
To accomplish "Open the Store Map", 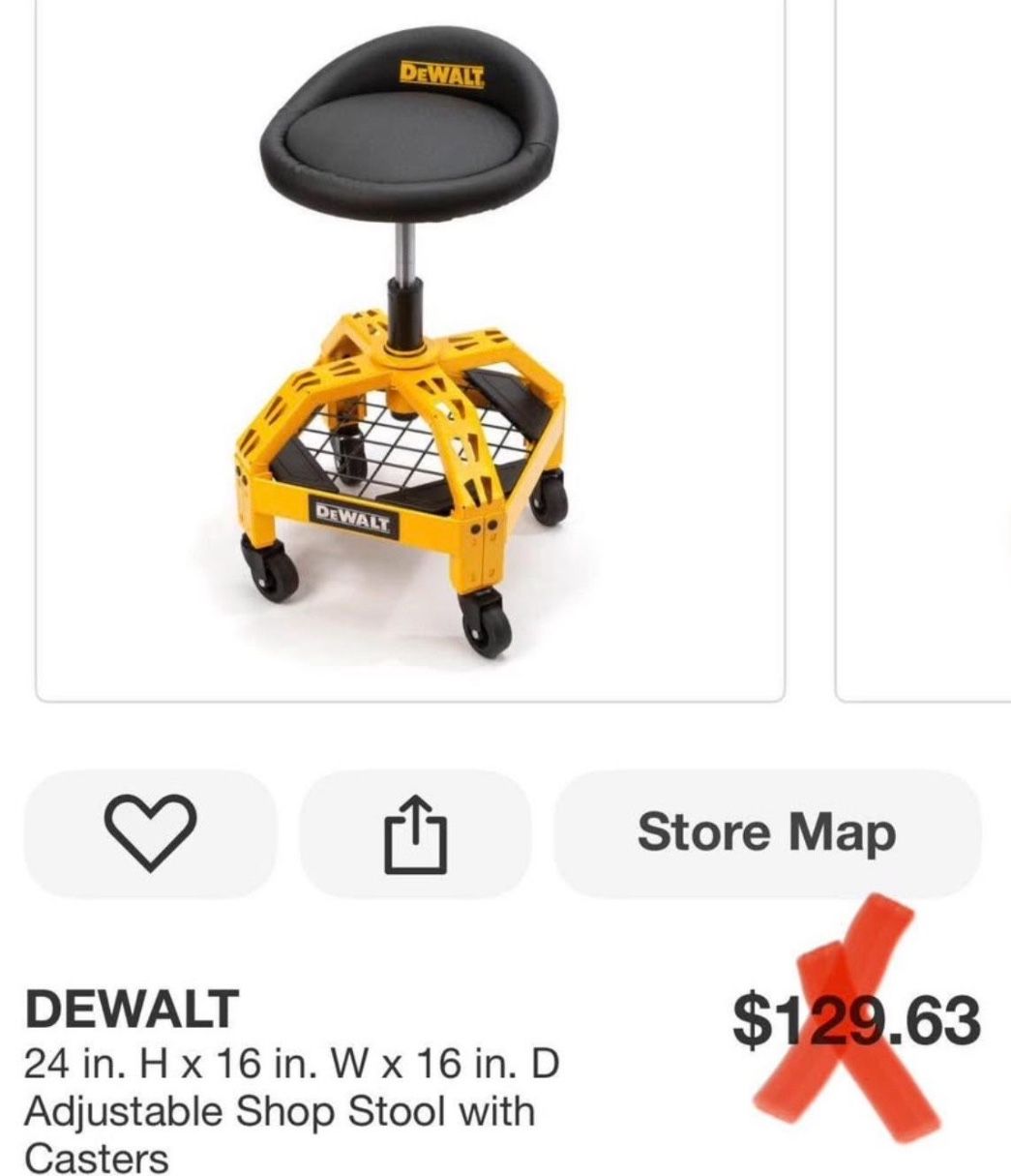I will pos(767,830).
